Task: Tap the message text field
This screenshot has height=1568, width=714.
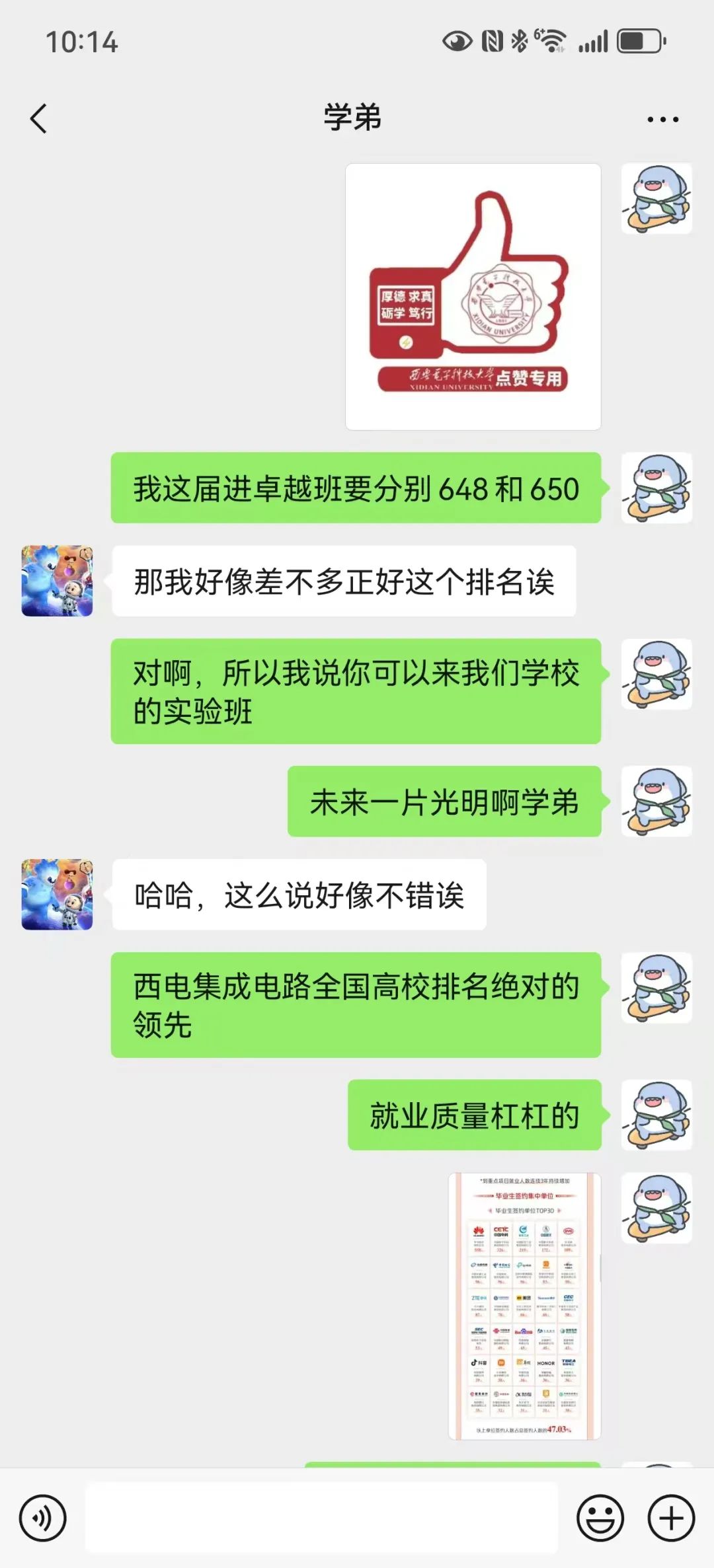Action: 321,1518
